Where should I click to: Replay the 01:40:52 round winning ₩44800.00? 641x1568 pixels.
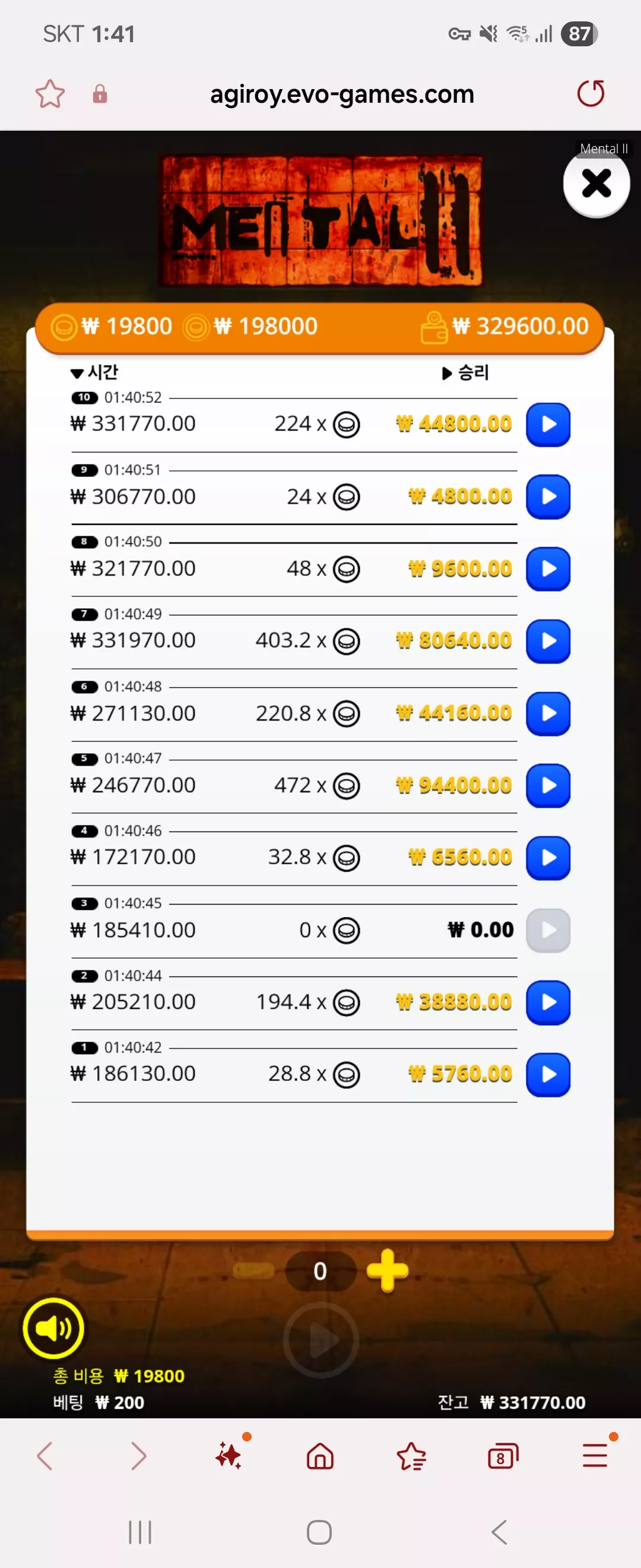coord(548,424)
